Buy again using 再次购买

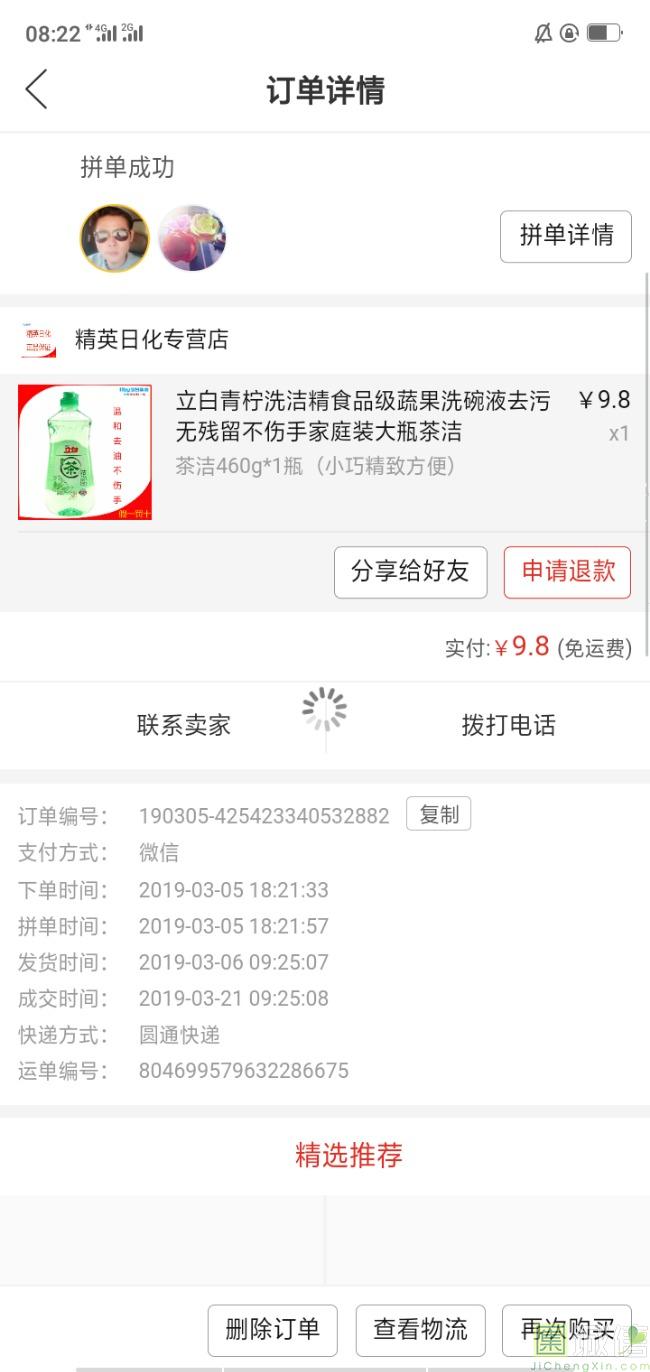coord(566,1329)
